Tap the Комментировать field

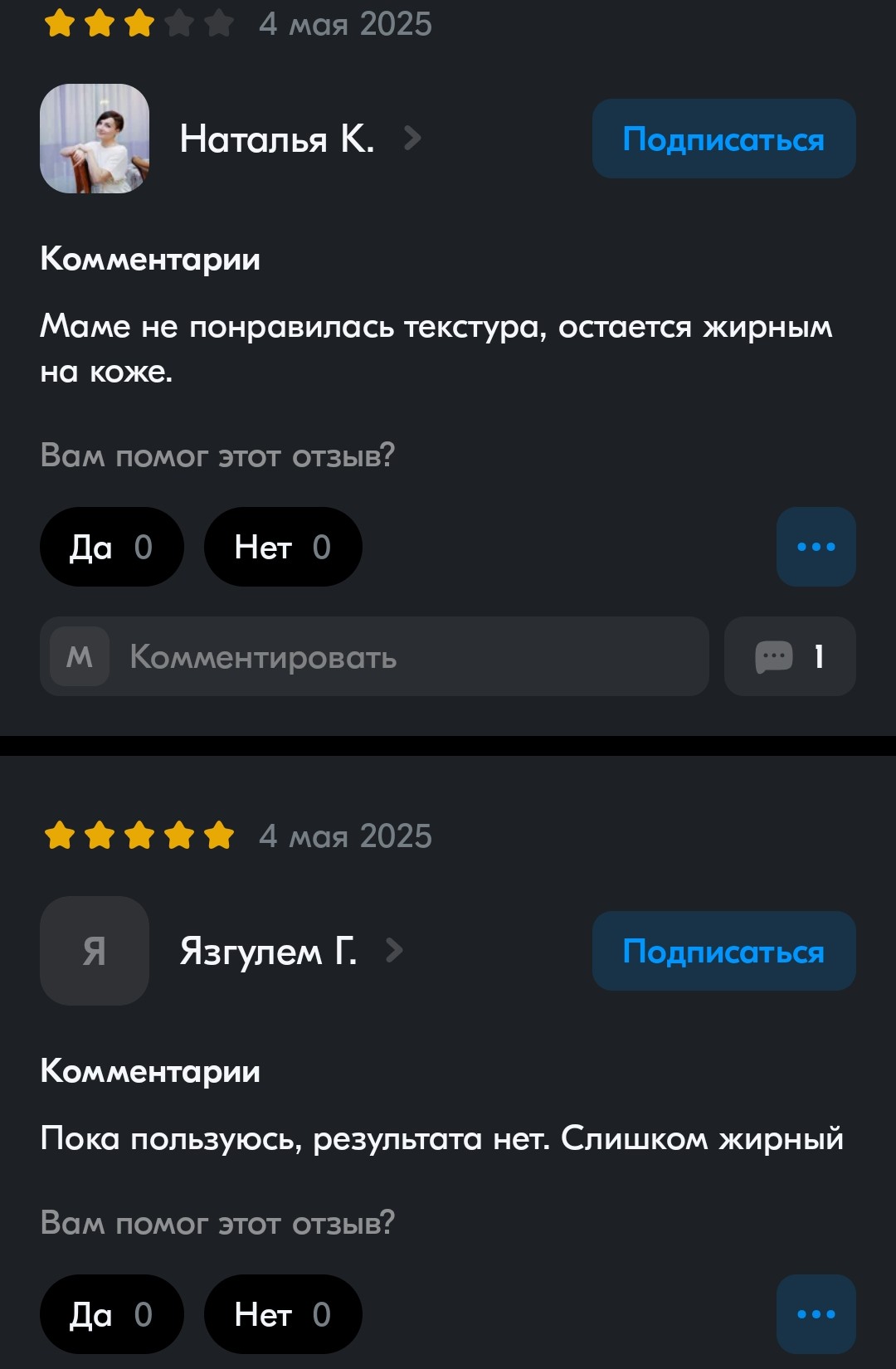[x=374, y=656]
